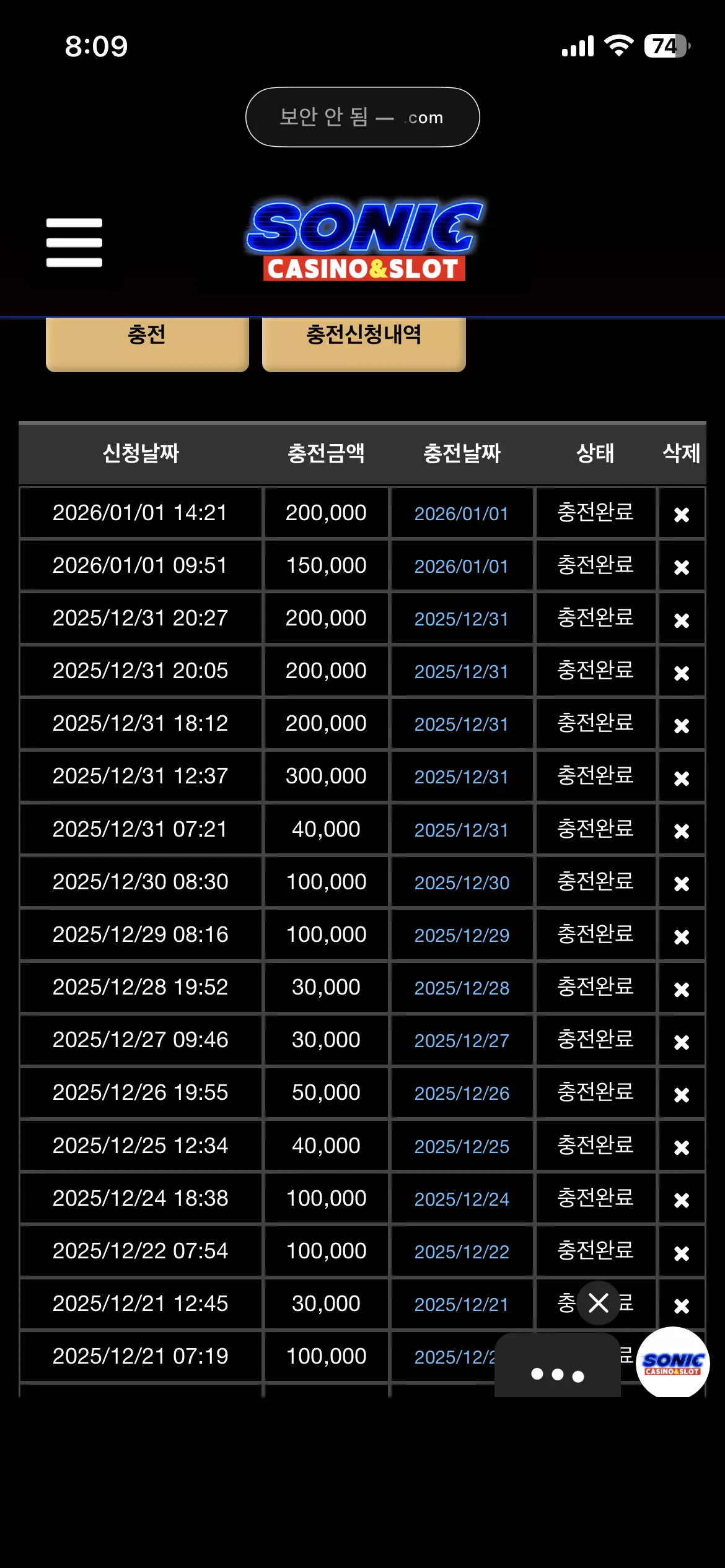Remove the 2025/12/31 20:27 record
The height and width of the screenshot is (1568, 725).
682,620
